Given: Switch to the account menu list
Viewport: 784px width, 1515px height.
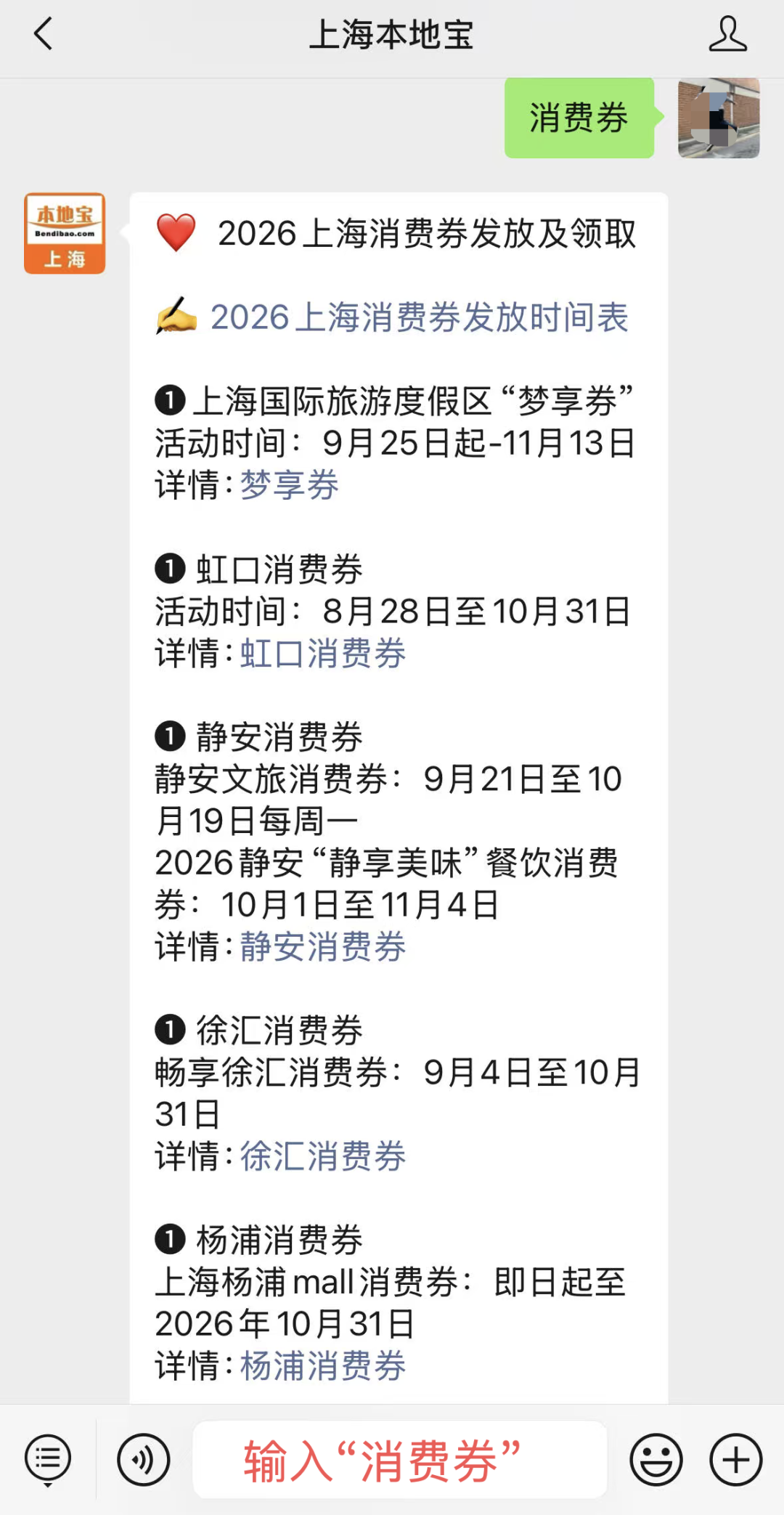Looking at the screenshot, I should click(48, 1459).
